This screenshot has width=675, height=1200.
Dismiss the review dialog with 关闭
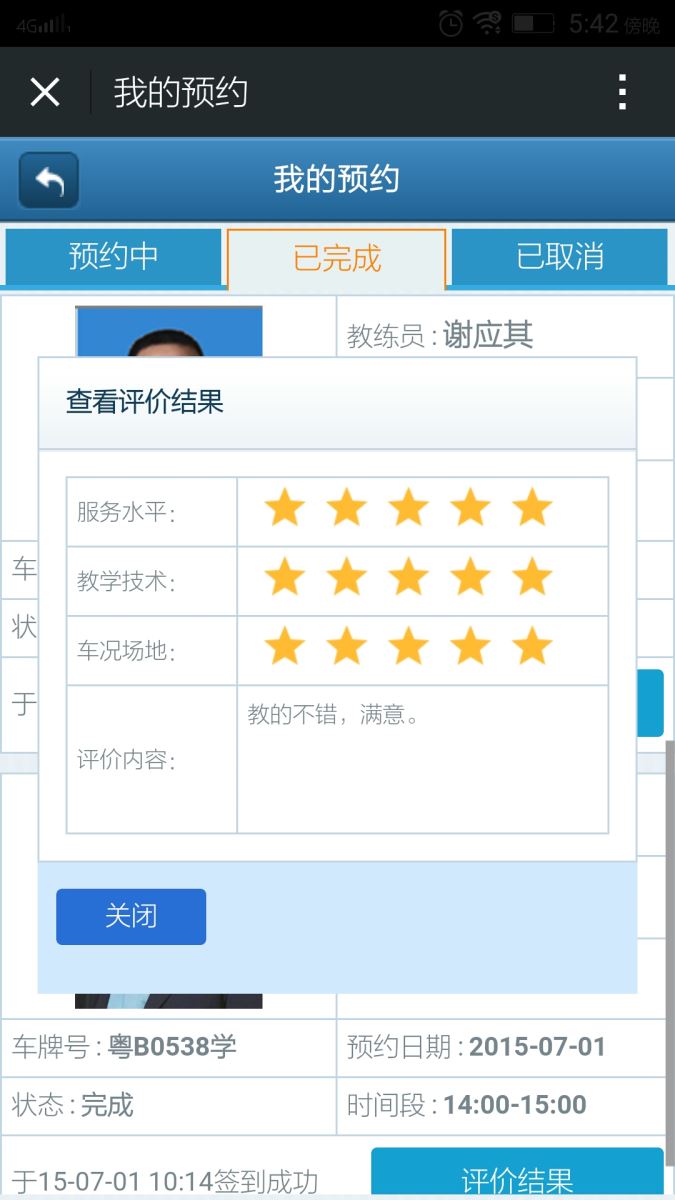click(x=131, y=916)
